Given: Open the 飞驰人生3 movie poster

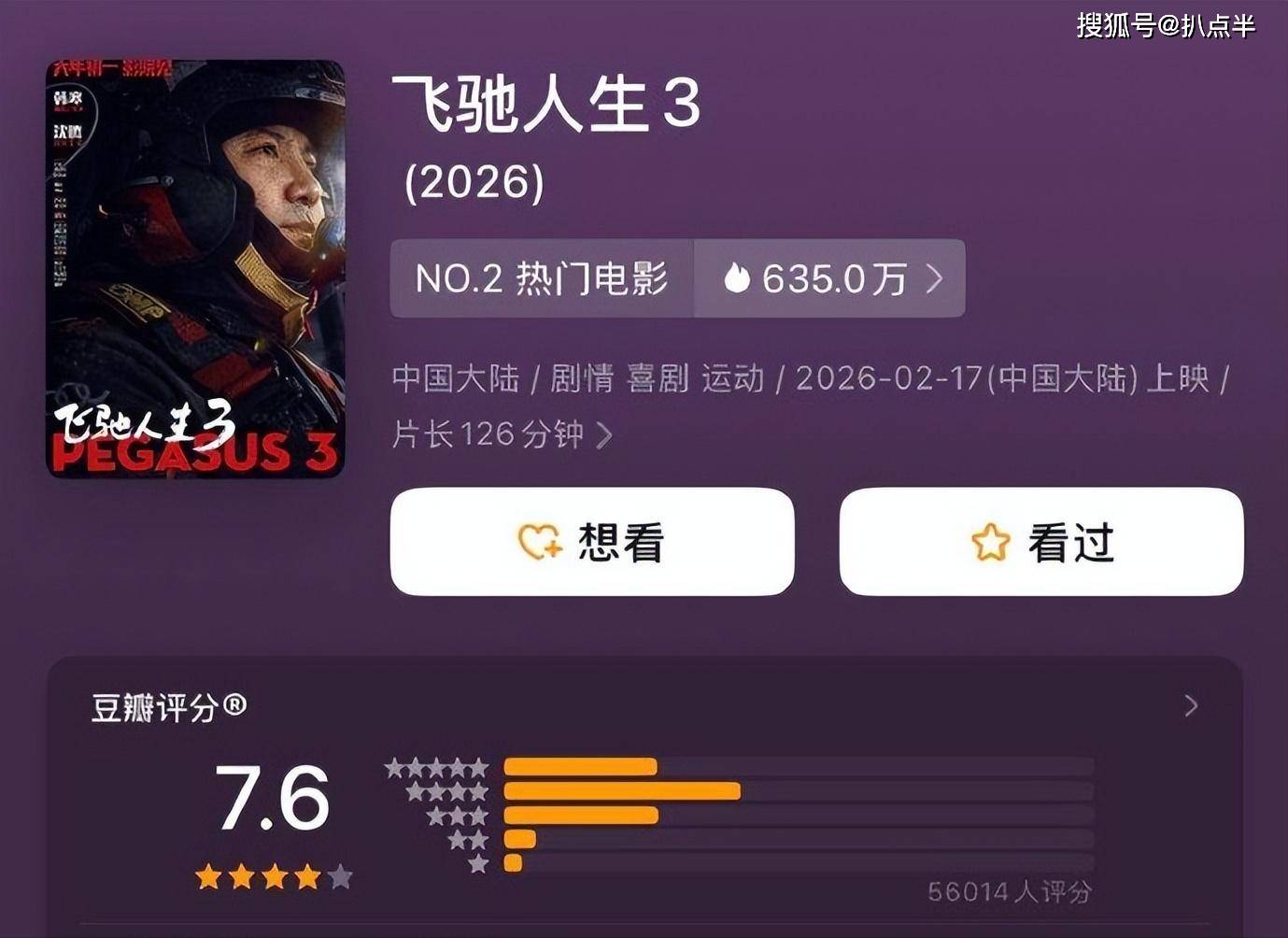Looking at the screenshot, I should tap(195, 269).
